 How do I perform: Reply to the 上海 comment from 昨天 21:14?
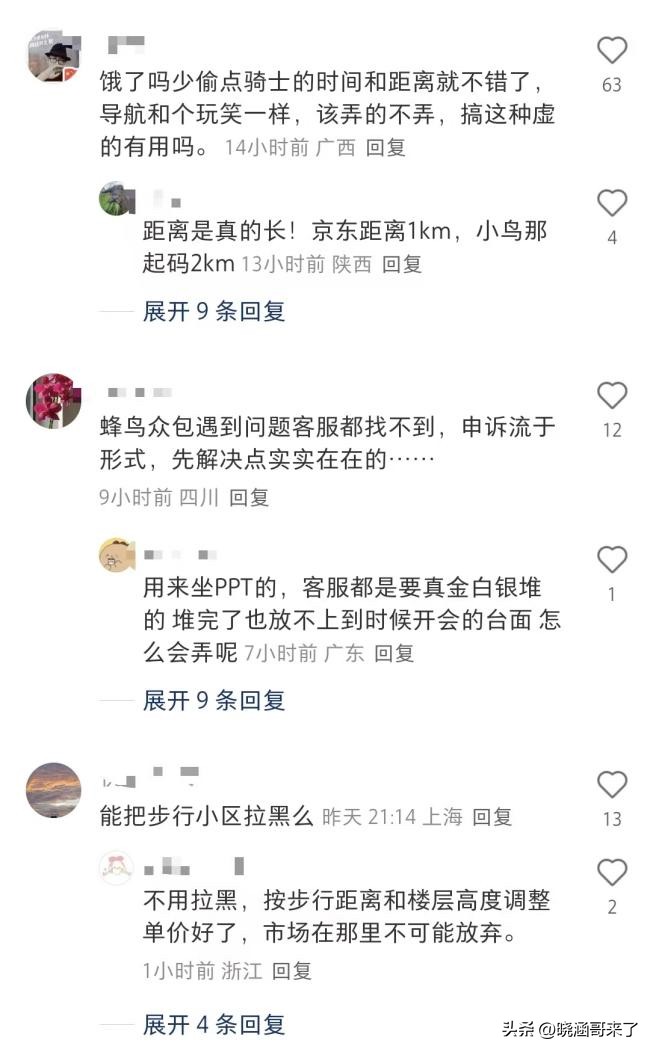(492, 816)
